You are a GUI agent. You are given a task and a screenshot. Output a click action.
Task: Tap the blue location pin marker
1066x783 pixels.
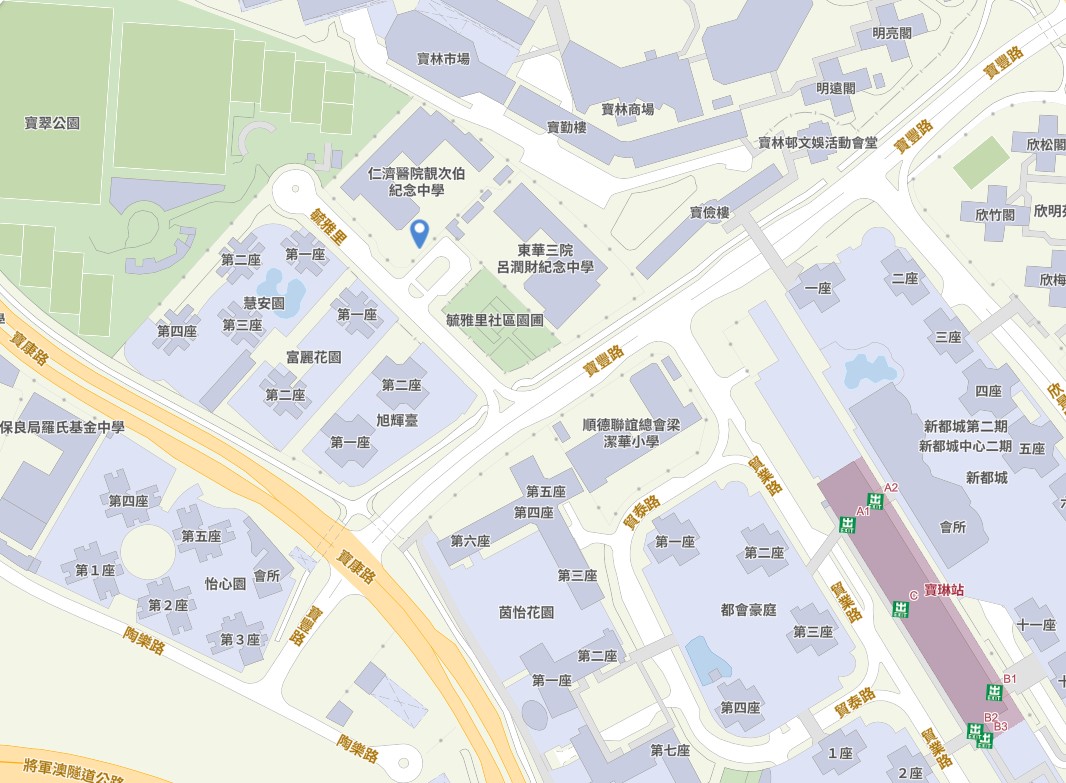[421, 232]
